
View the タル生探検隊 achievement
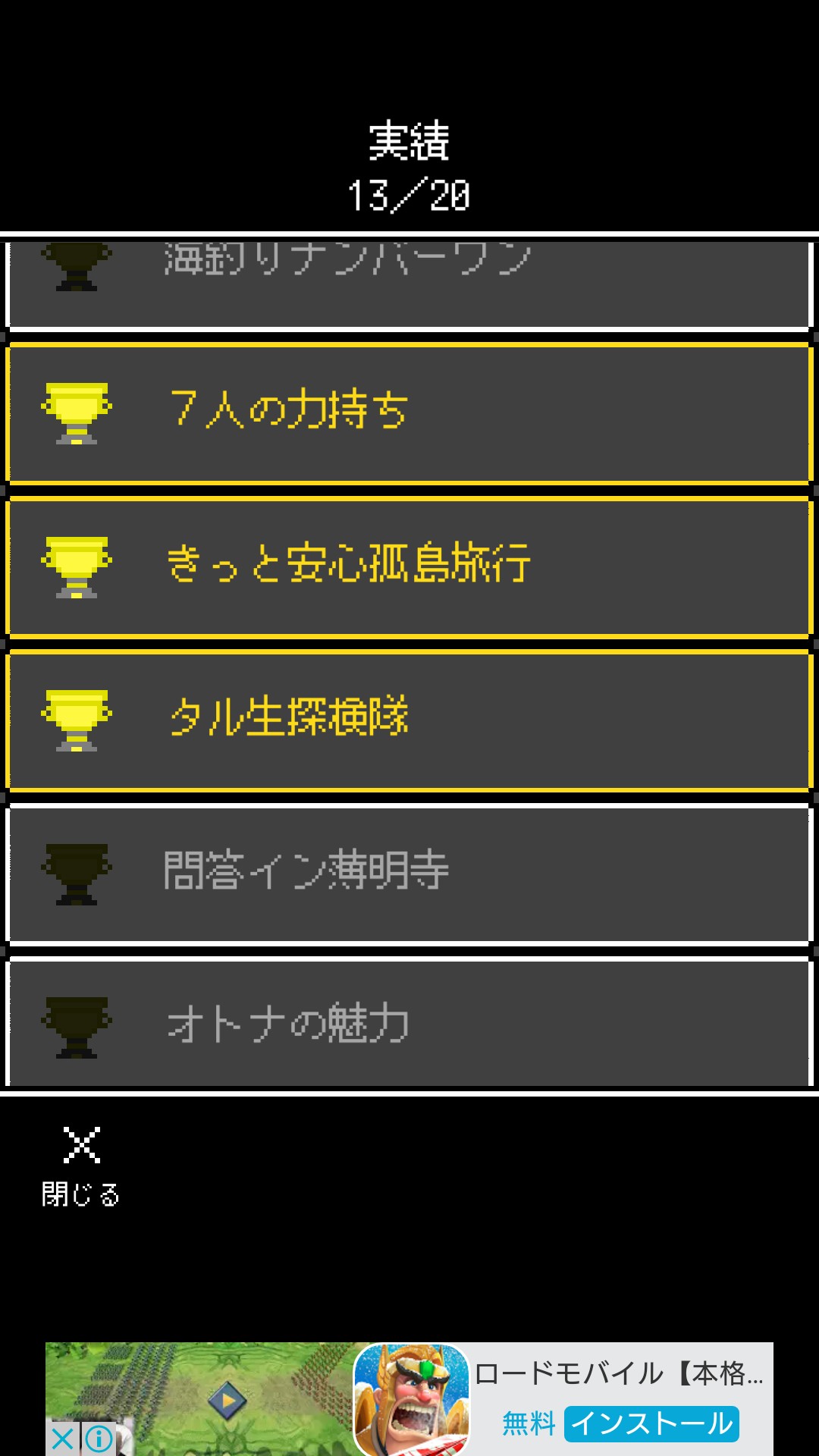[x=409, y=720]
